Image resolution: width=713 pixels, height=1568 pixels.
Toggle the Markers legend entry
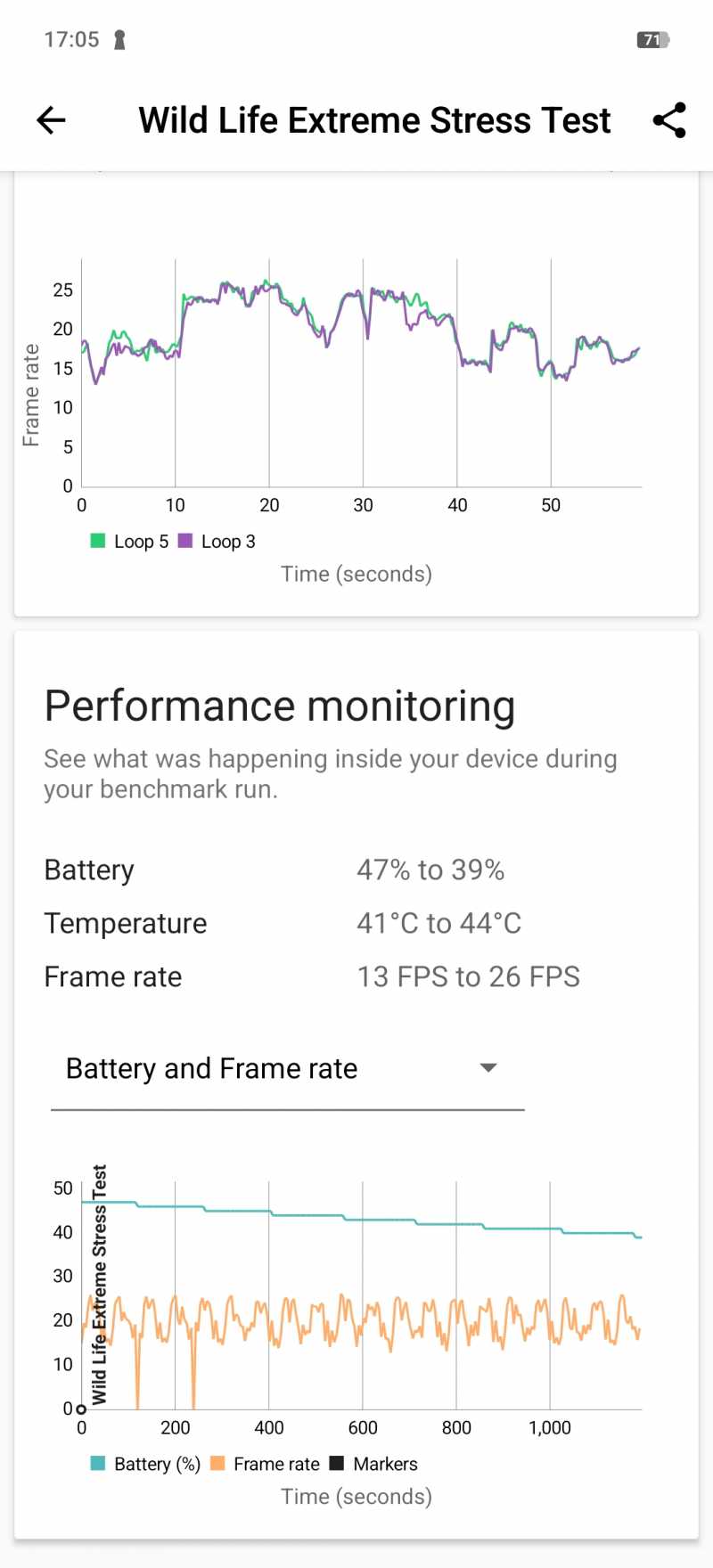pos(373,1464)
